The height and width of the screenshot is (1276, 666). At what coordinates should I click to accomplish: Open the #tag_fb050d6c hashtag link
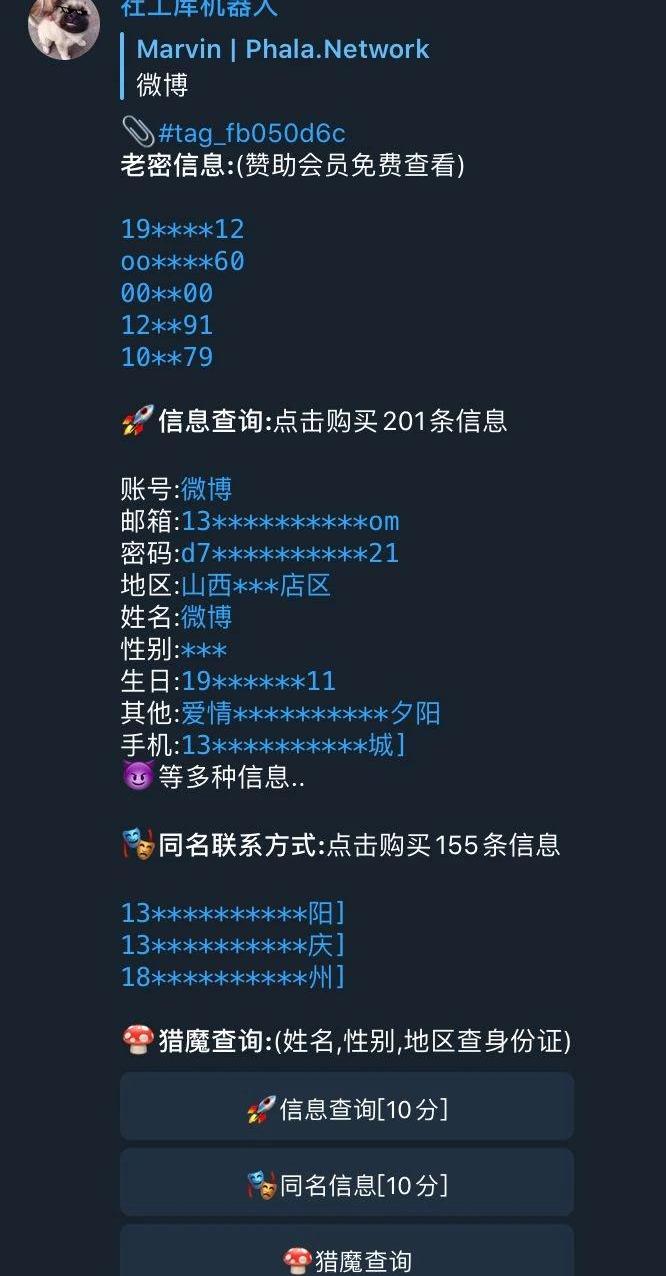click(x=251, y=133)
